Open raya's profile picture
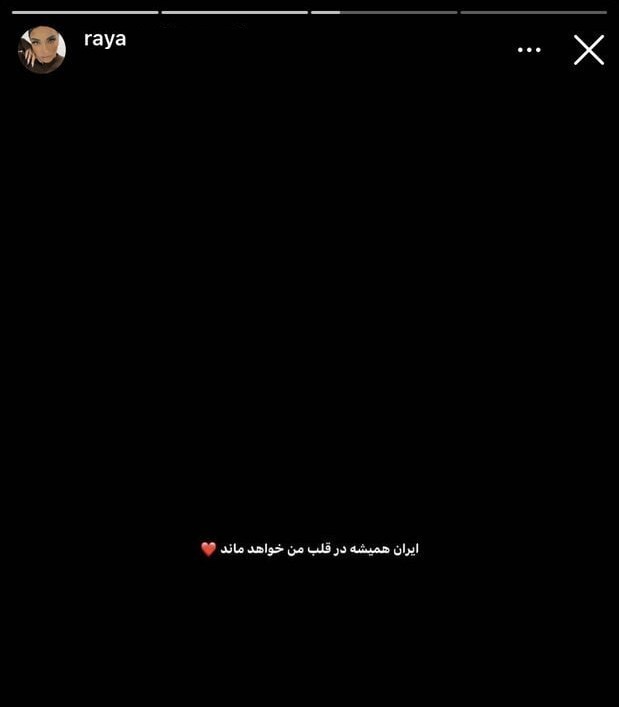This screenshot has width=619, height=707. pyautogui.click(x=42, y=49)
